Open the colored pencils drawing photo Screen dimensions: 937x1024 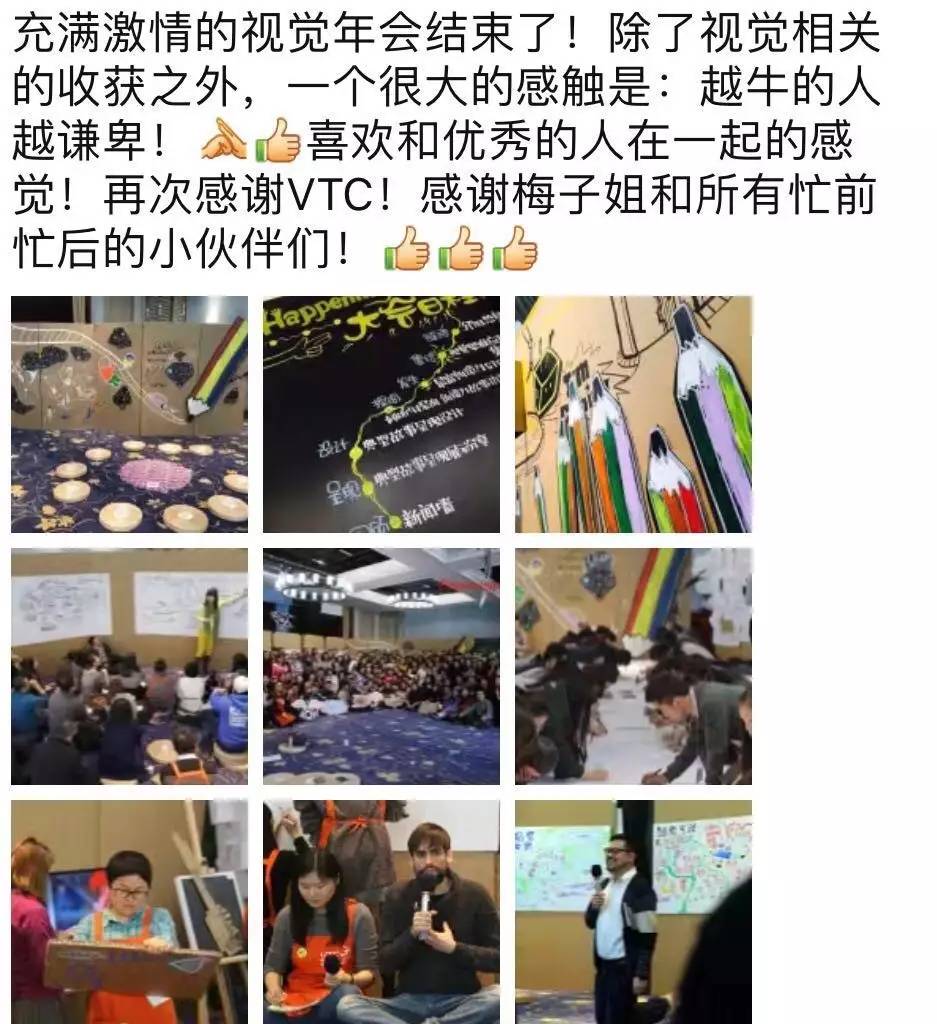633,414
